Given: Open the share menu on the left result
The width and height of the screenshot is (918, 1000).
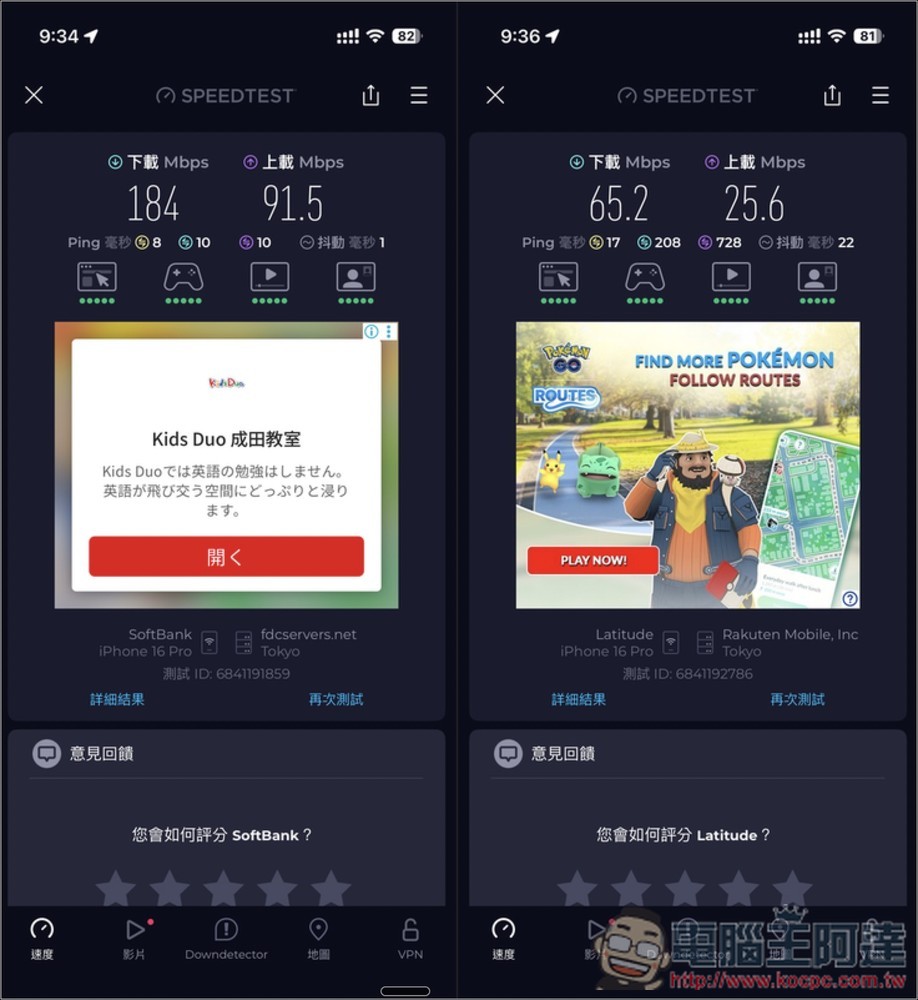Looking at the screenshot, I should (x=370, y=94).
